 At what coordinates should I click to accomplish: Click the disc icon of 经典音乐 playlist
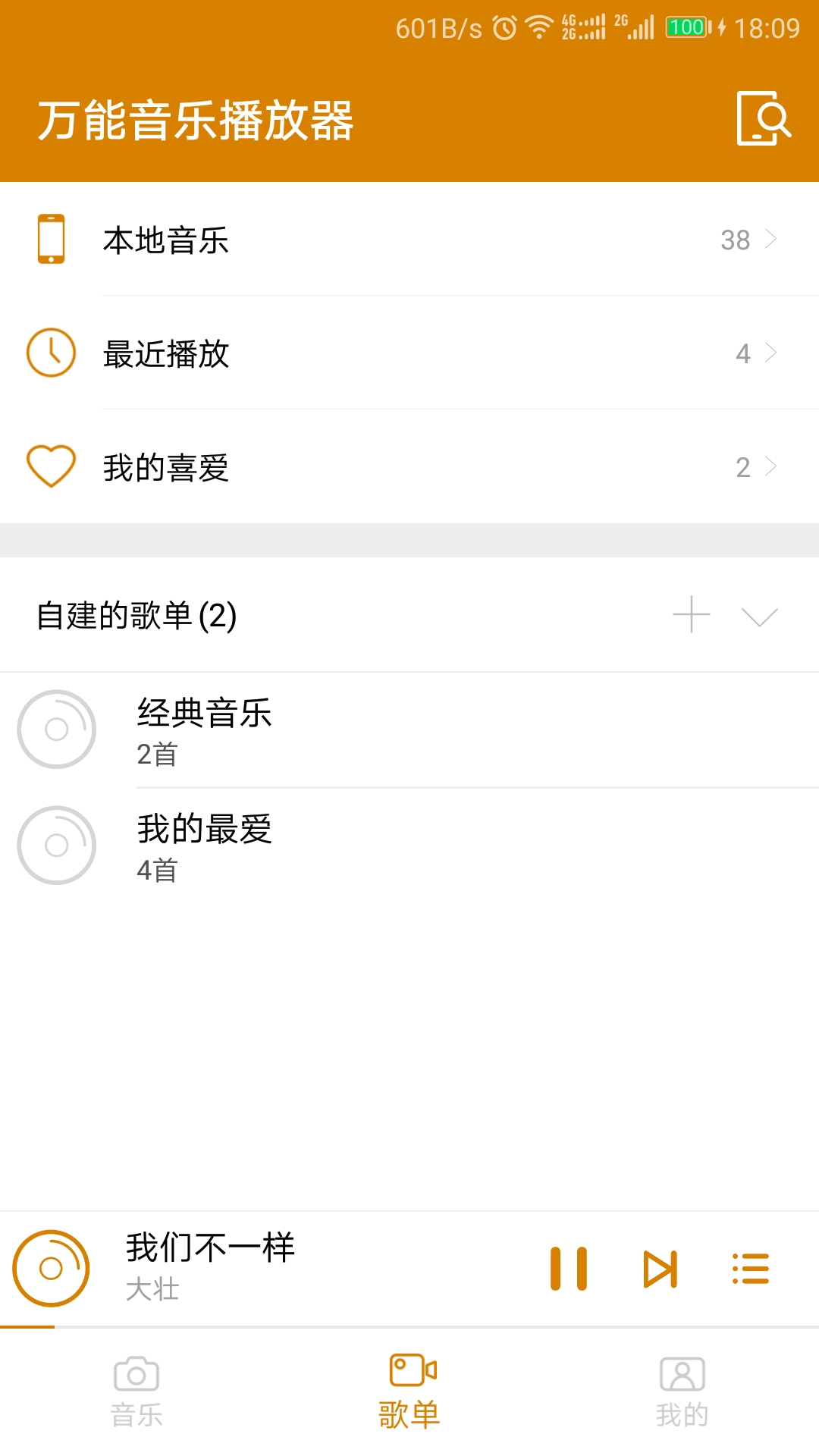[57, 730]
